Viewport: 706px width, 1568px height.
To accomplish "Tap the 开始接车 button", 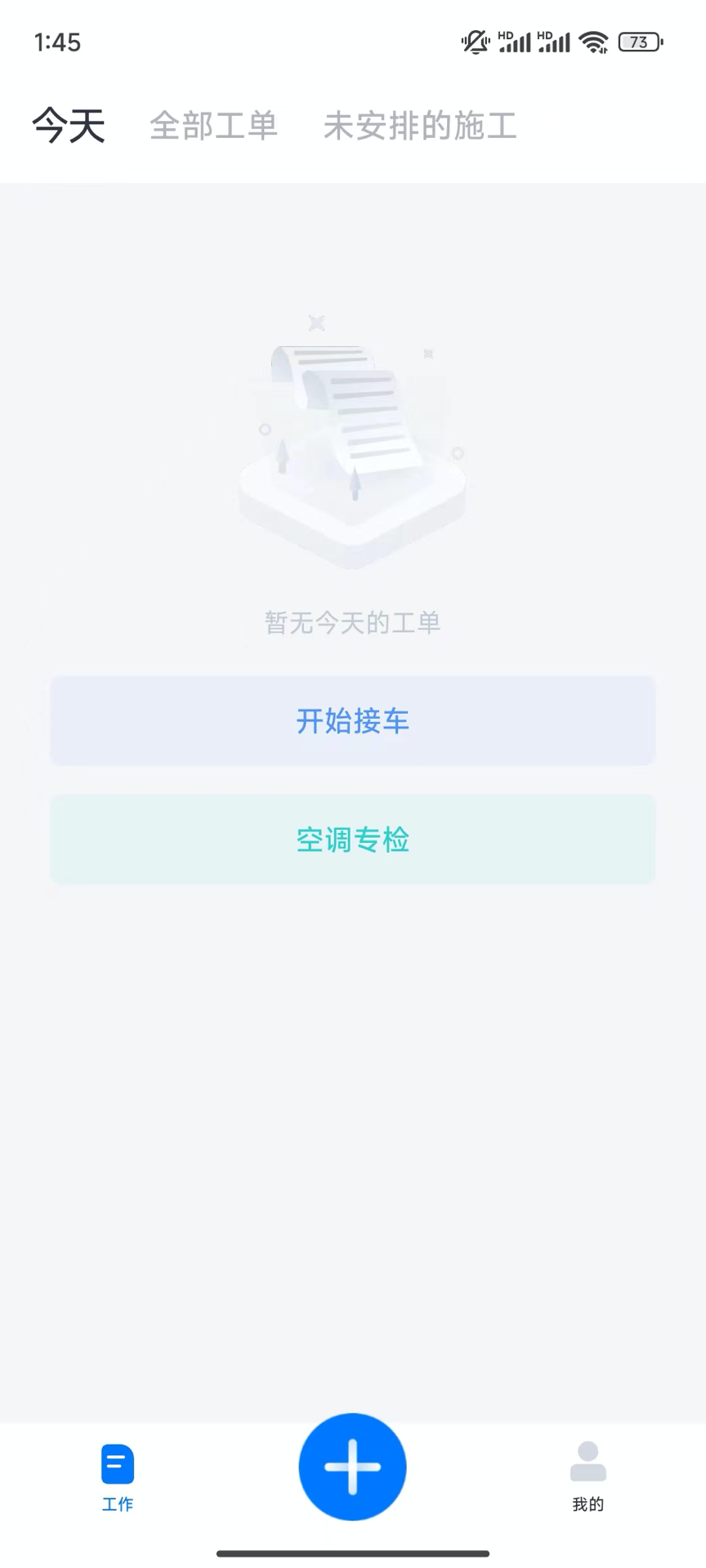I will coord(353,720).
